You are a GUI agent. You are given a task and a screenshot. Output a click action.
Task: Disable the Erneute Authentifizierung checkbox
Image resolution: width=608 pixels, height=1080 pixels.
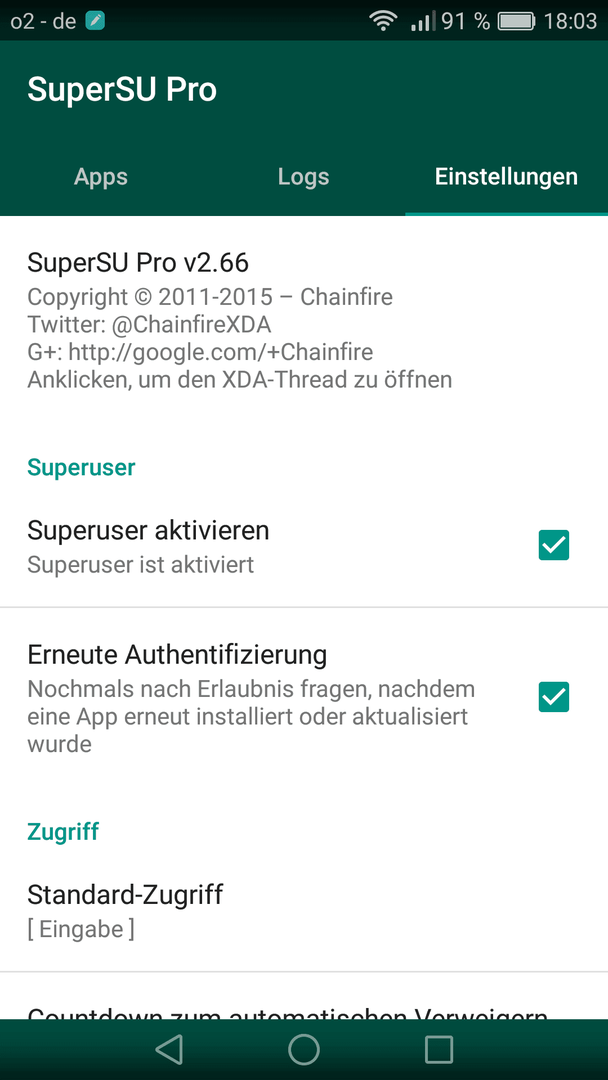tap(554, 697)
